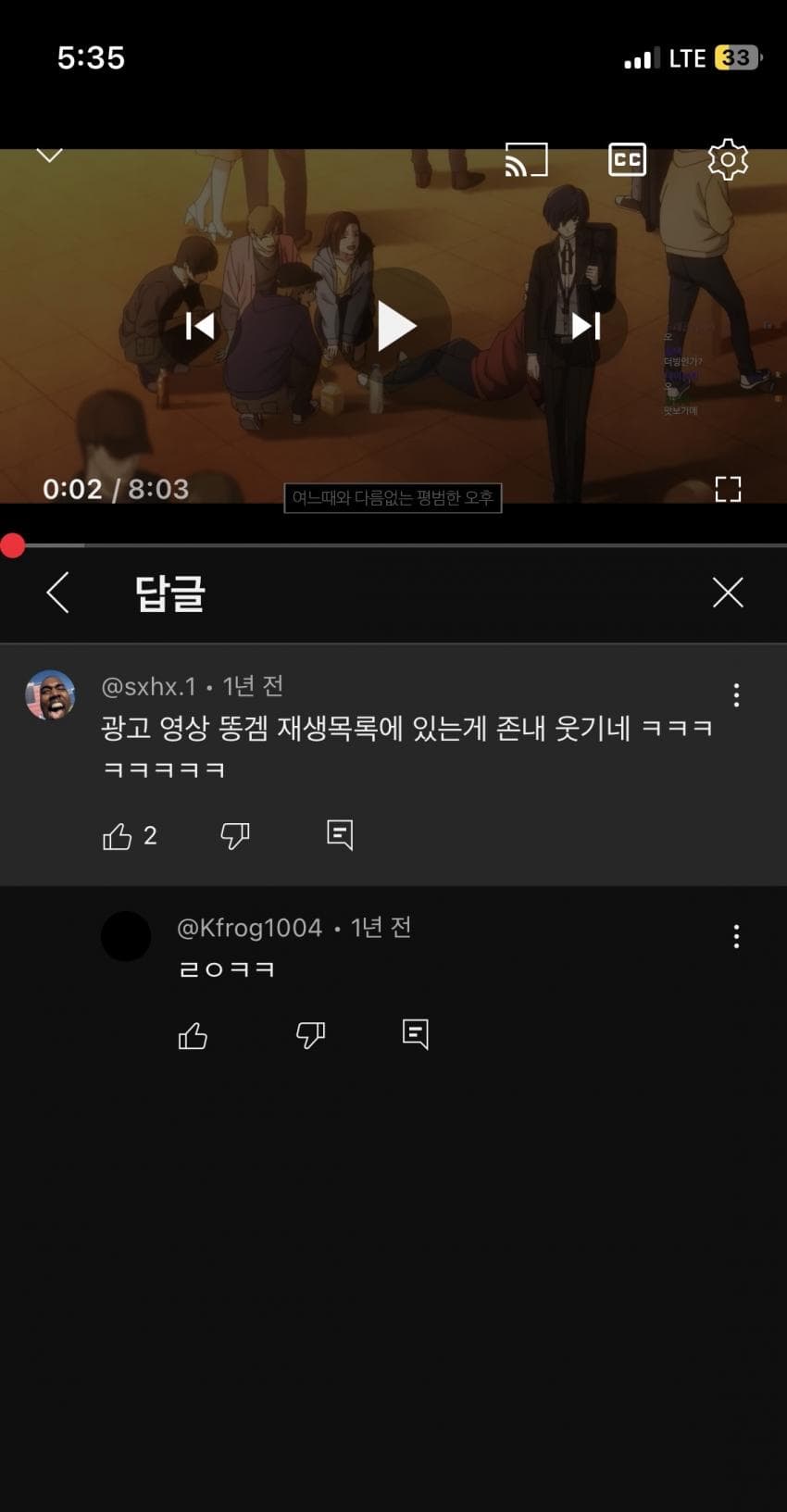This screenshot has width=787, height=1512.
Task: Enter fullscreen mode
Action: (728, 489)
